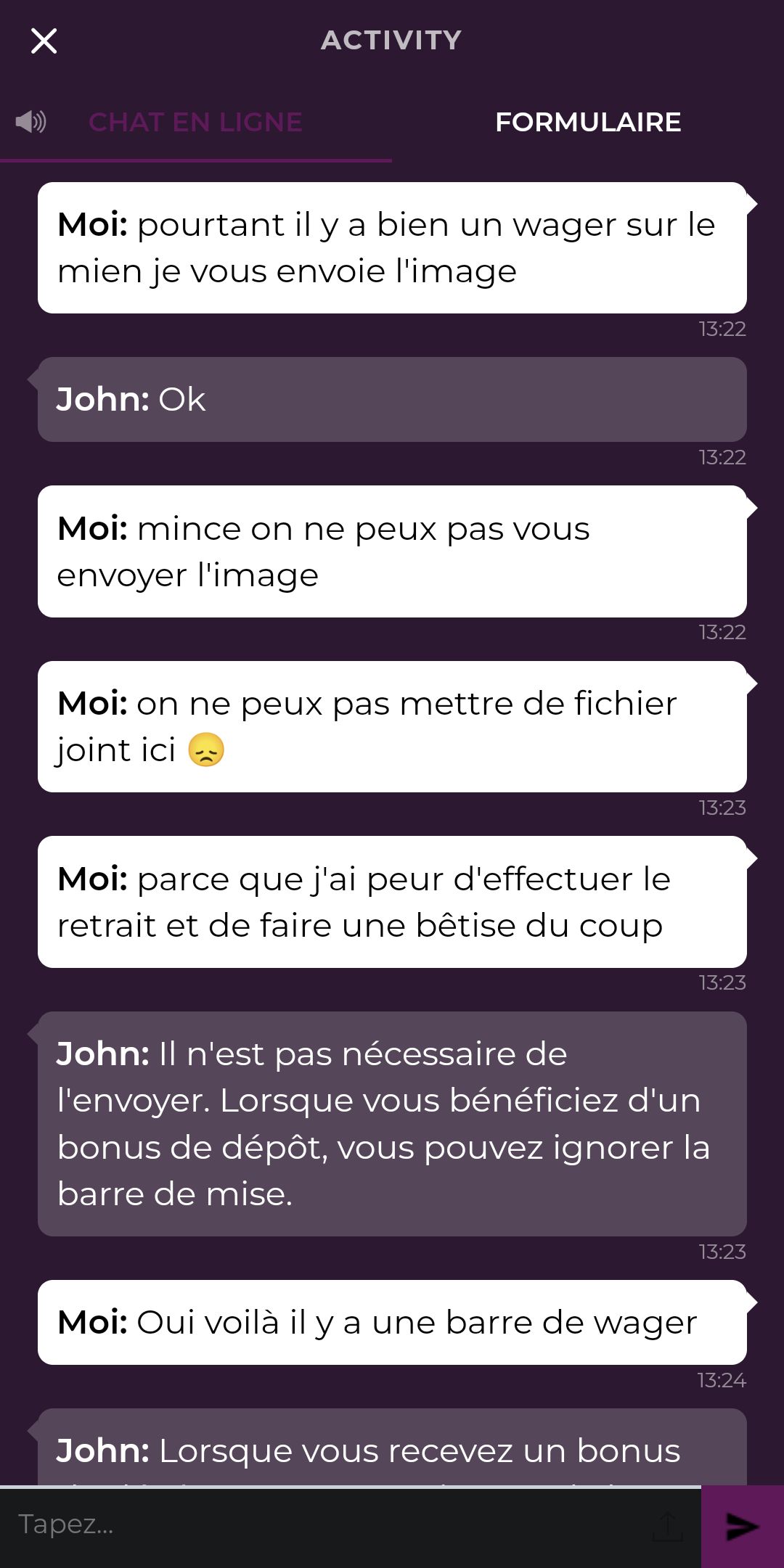Image resolution: width=784 pixels, height=1568 pixels.
Task: Toggle the chat sound speaker icon
Action: pyautogui.click(x=31, y=122)
